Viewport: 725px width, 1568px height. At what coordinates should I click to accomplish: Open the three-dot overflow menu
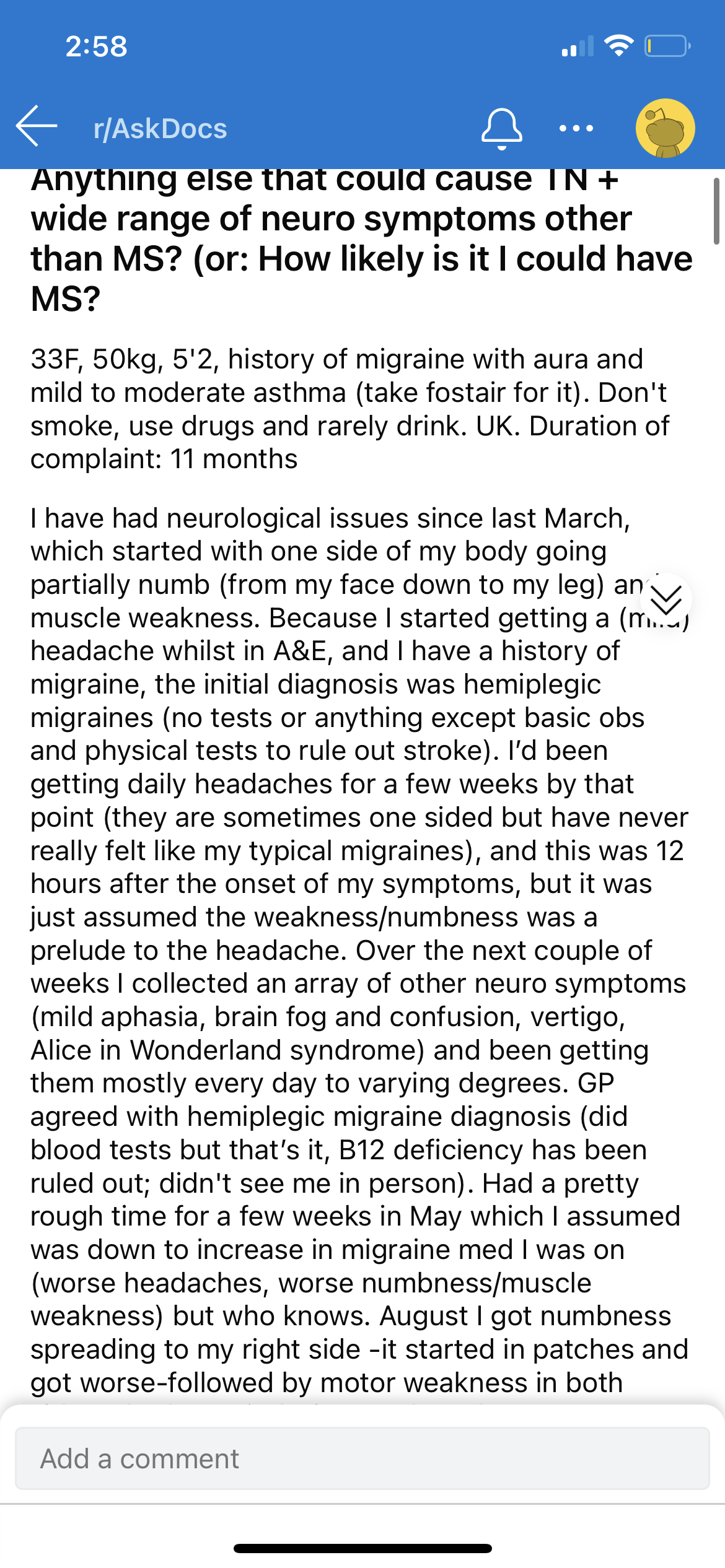[x=576, y=129]
